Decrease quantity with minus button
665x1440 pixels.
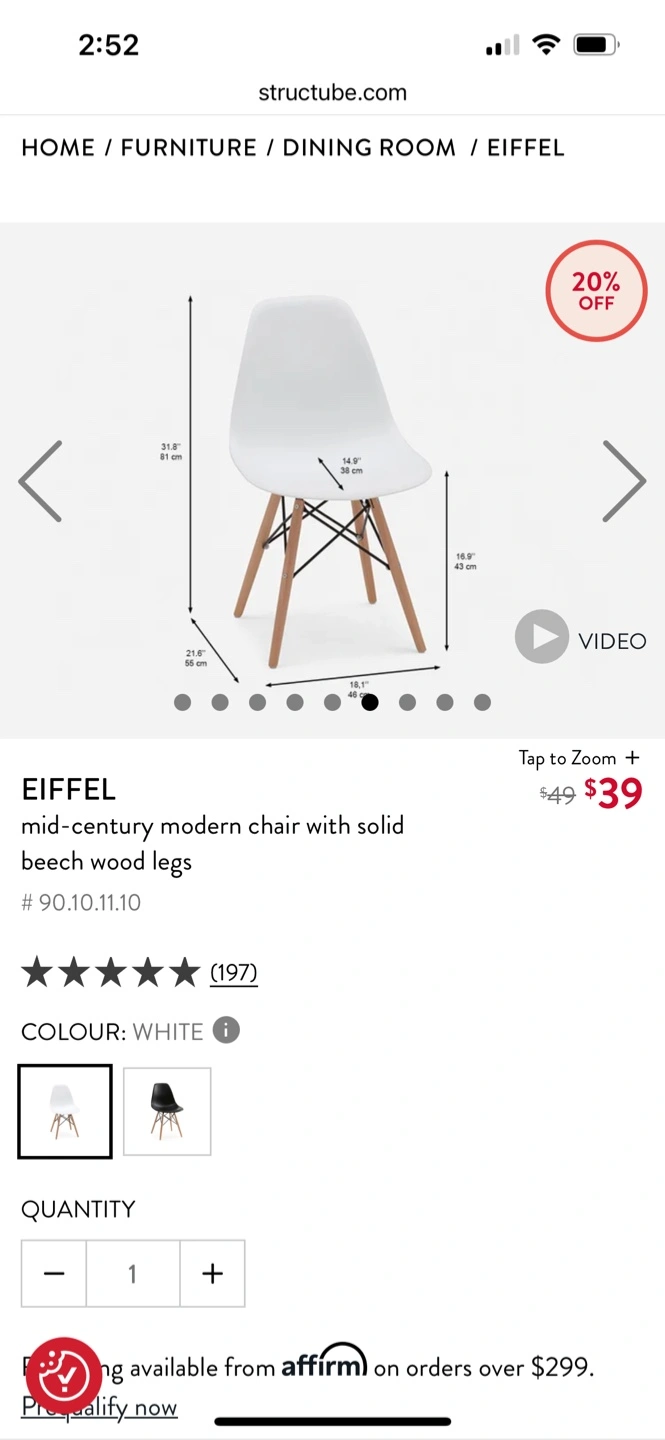point(54,1273)
